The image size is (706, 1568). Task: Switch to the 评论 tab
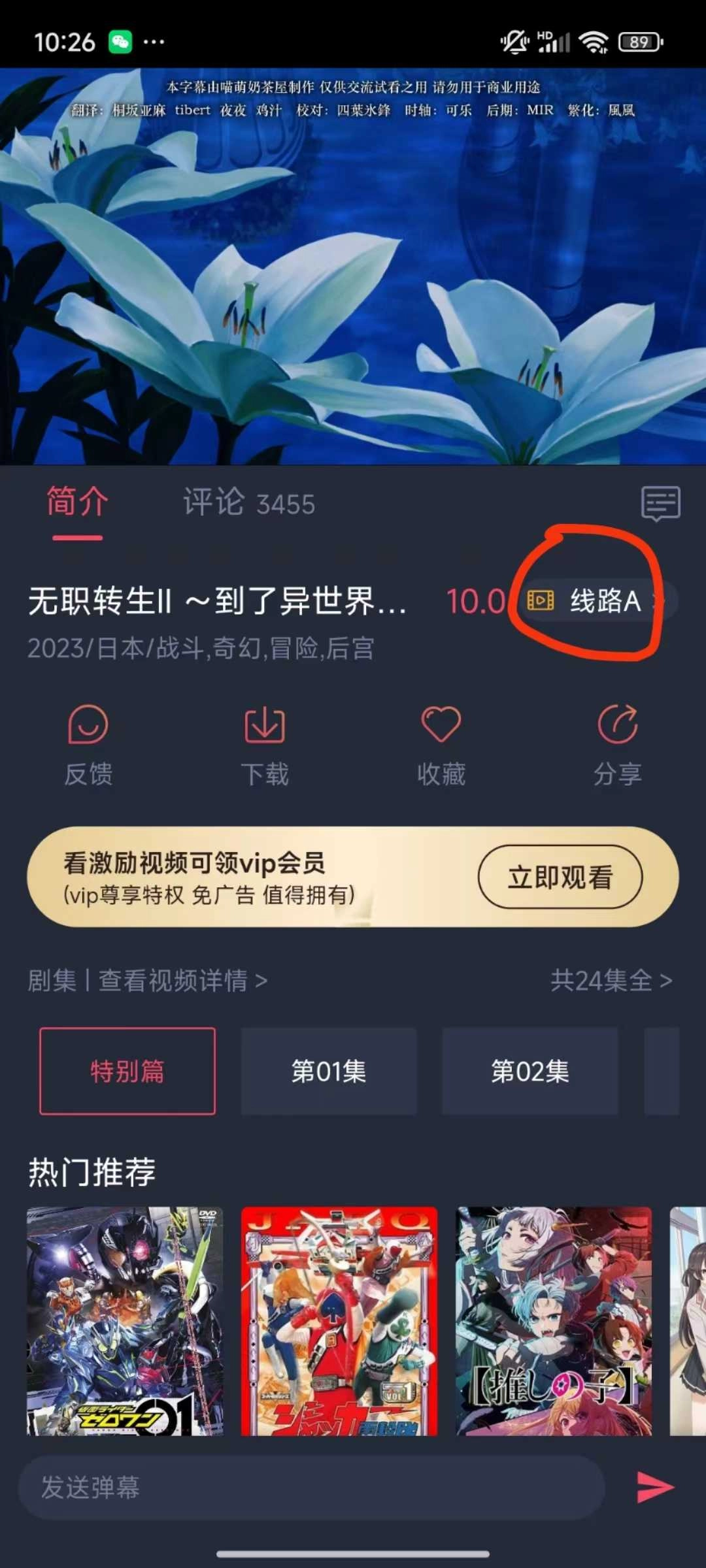click(x=248, y=503)
